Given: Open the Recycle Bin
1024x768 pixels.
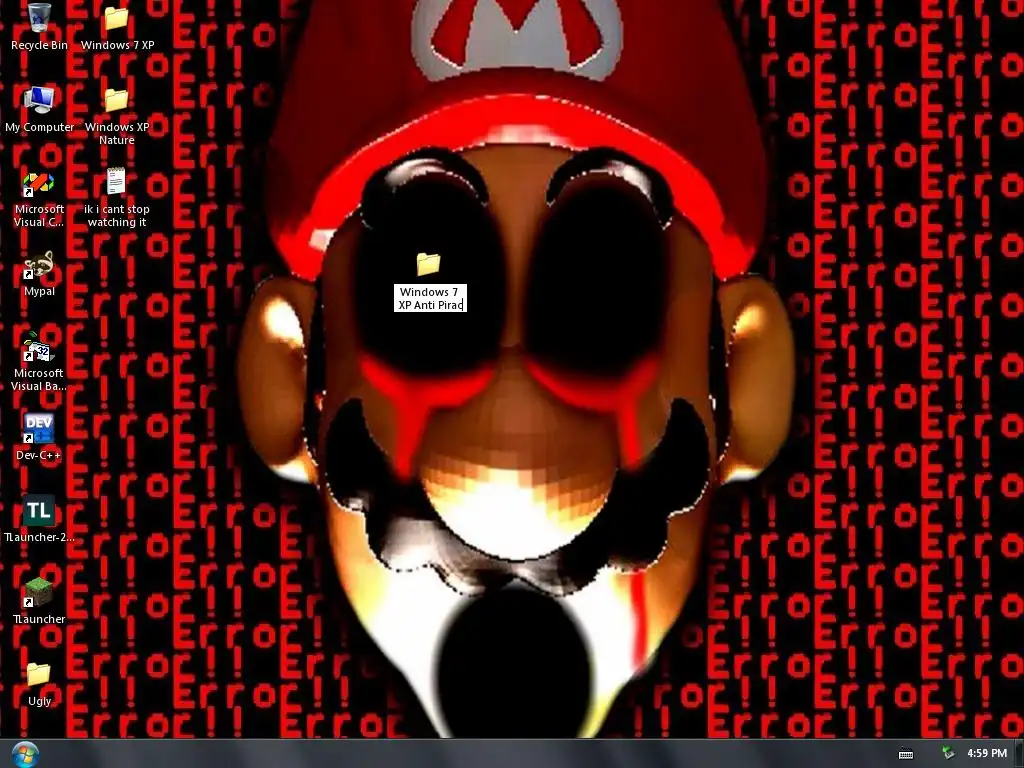Looking at the screenshot, I should tap(39, 18).
